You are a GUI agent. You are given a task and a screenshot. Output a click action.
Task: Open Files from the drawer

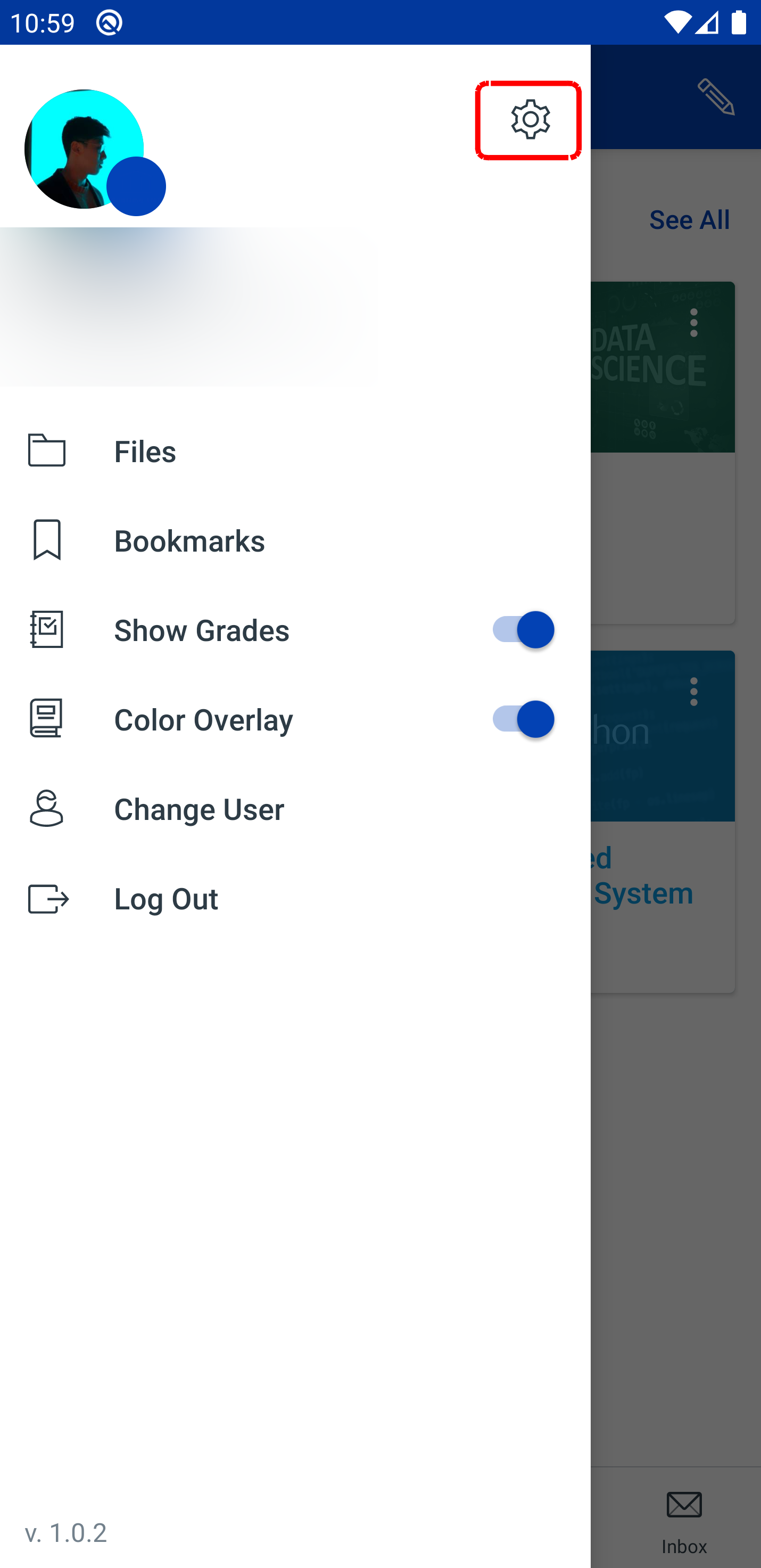[x=145, y=451]
